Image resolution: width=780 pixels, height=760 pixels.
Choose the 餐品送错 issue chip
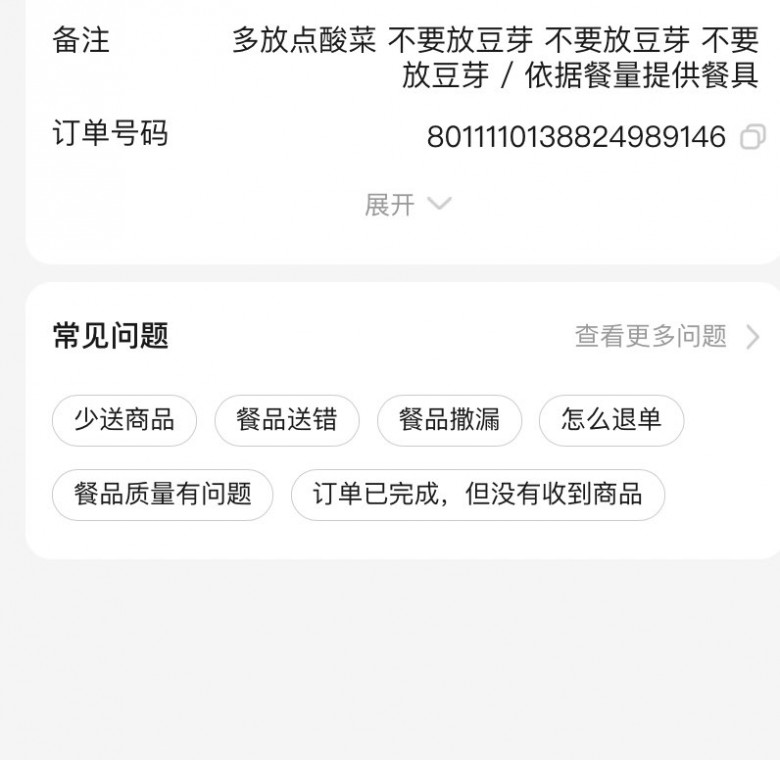tap(287, 420)
